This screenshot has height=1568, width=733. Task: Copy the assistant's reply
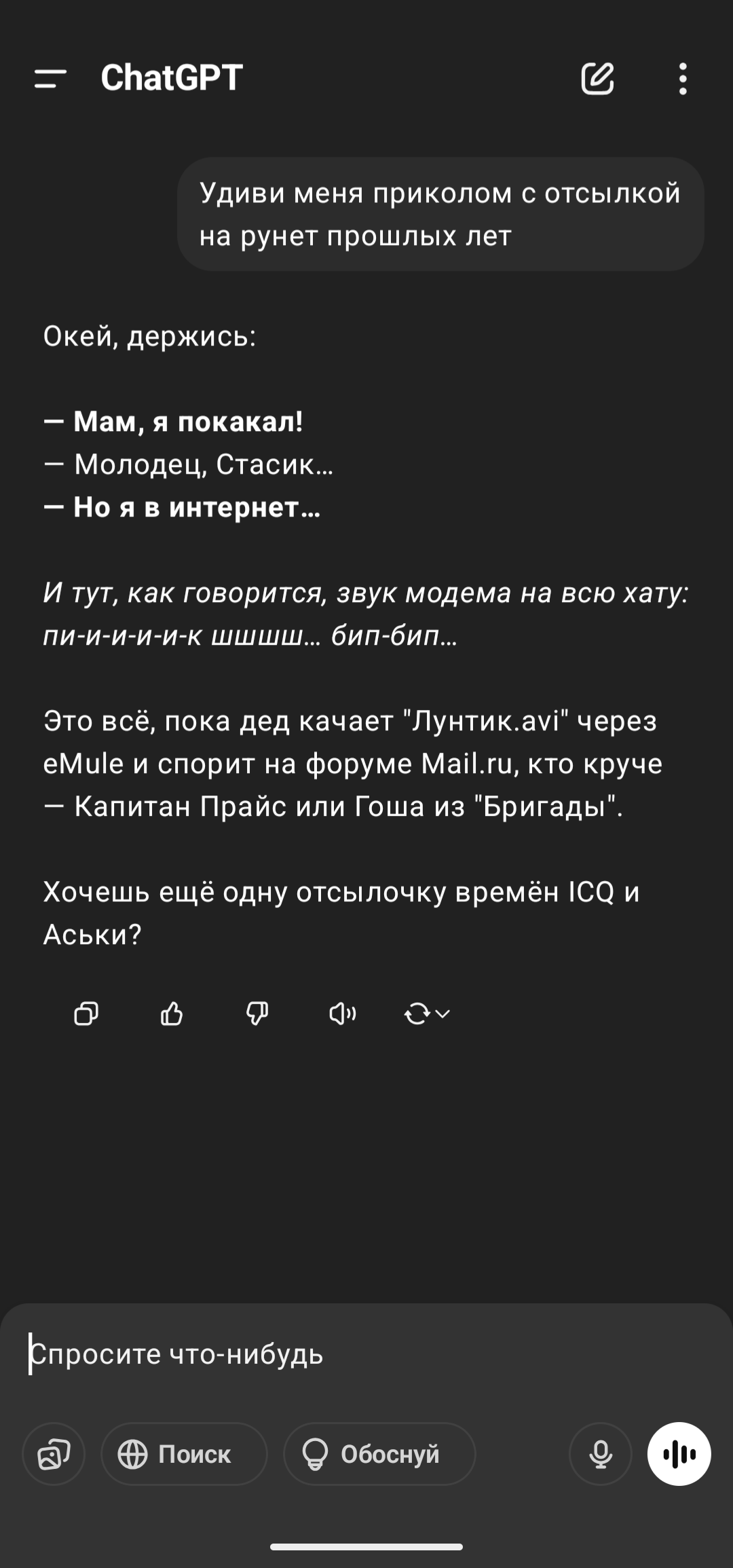click(x=86, y=1013)
